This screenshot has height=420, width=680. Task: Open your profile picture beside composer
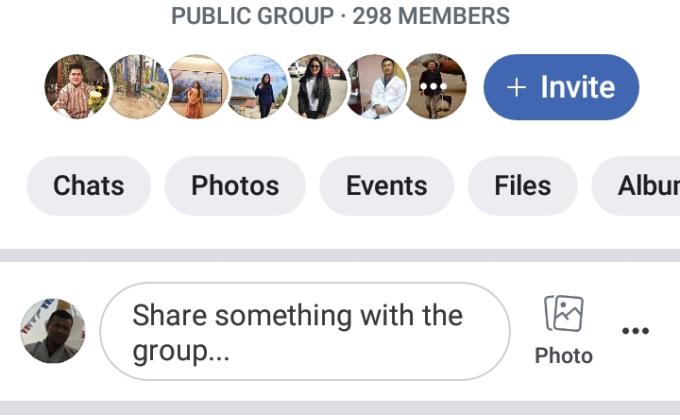click(x=53, y=331)
